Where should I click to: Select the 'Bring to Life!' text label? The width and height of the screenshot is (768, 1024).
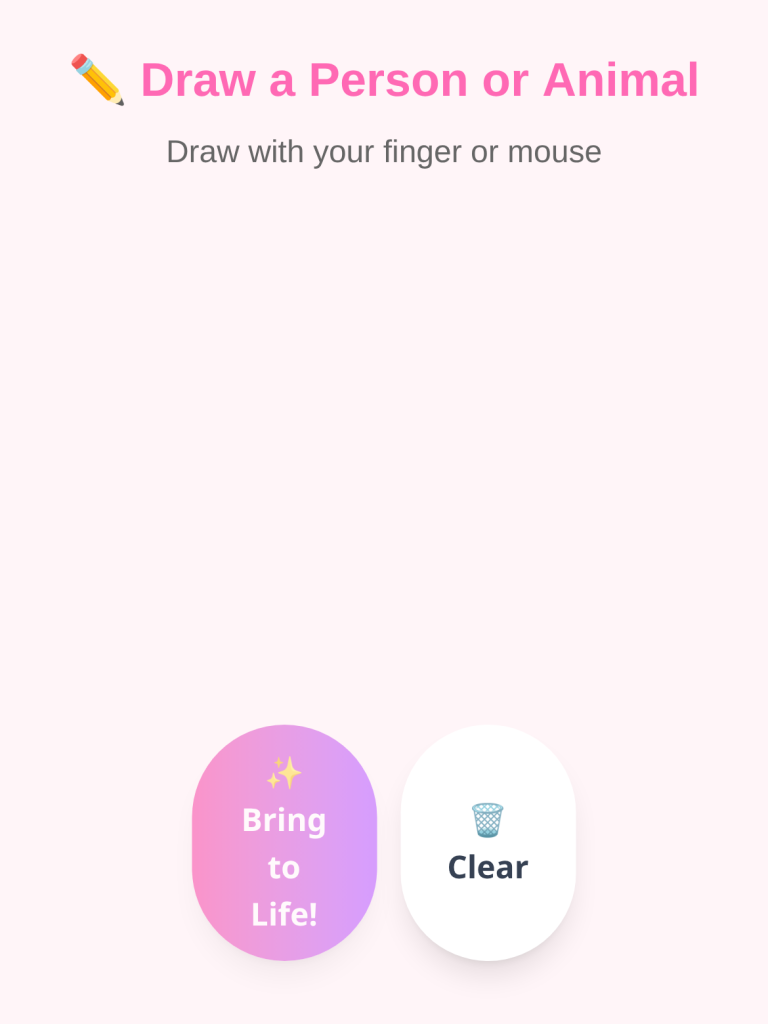(283, 867)
